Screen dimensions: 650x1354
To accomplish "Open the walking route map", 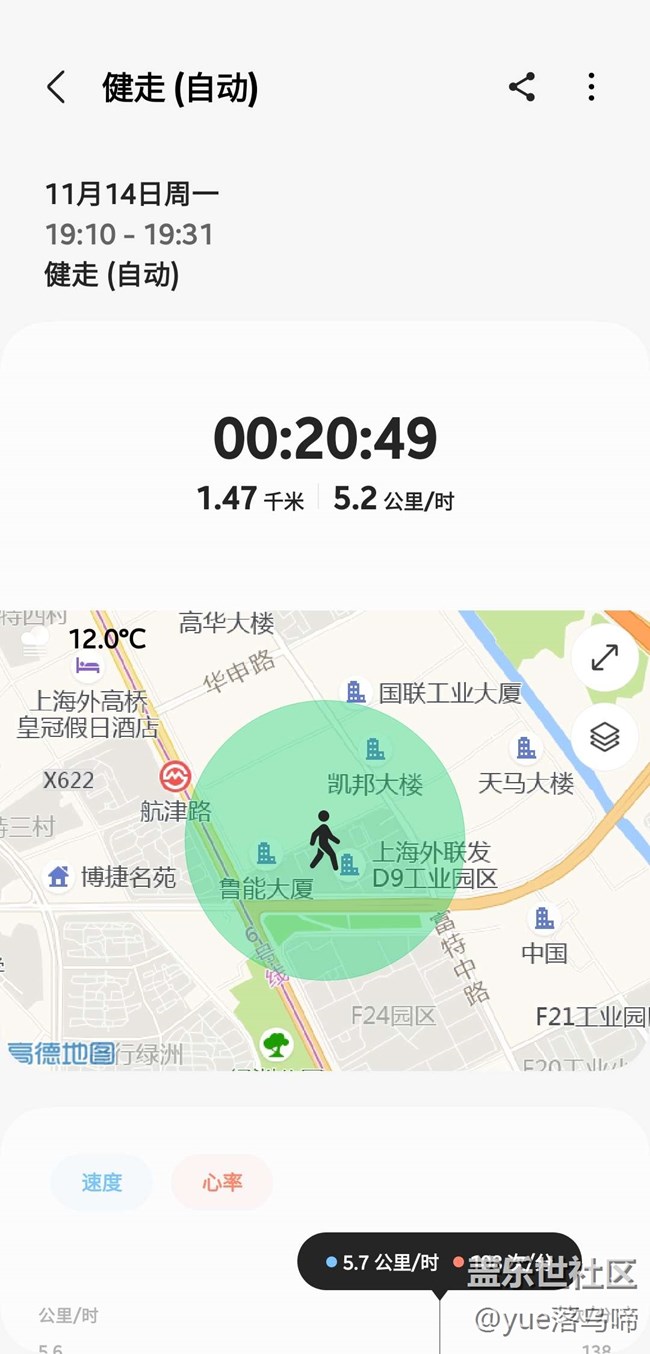I will coord(325,840).
